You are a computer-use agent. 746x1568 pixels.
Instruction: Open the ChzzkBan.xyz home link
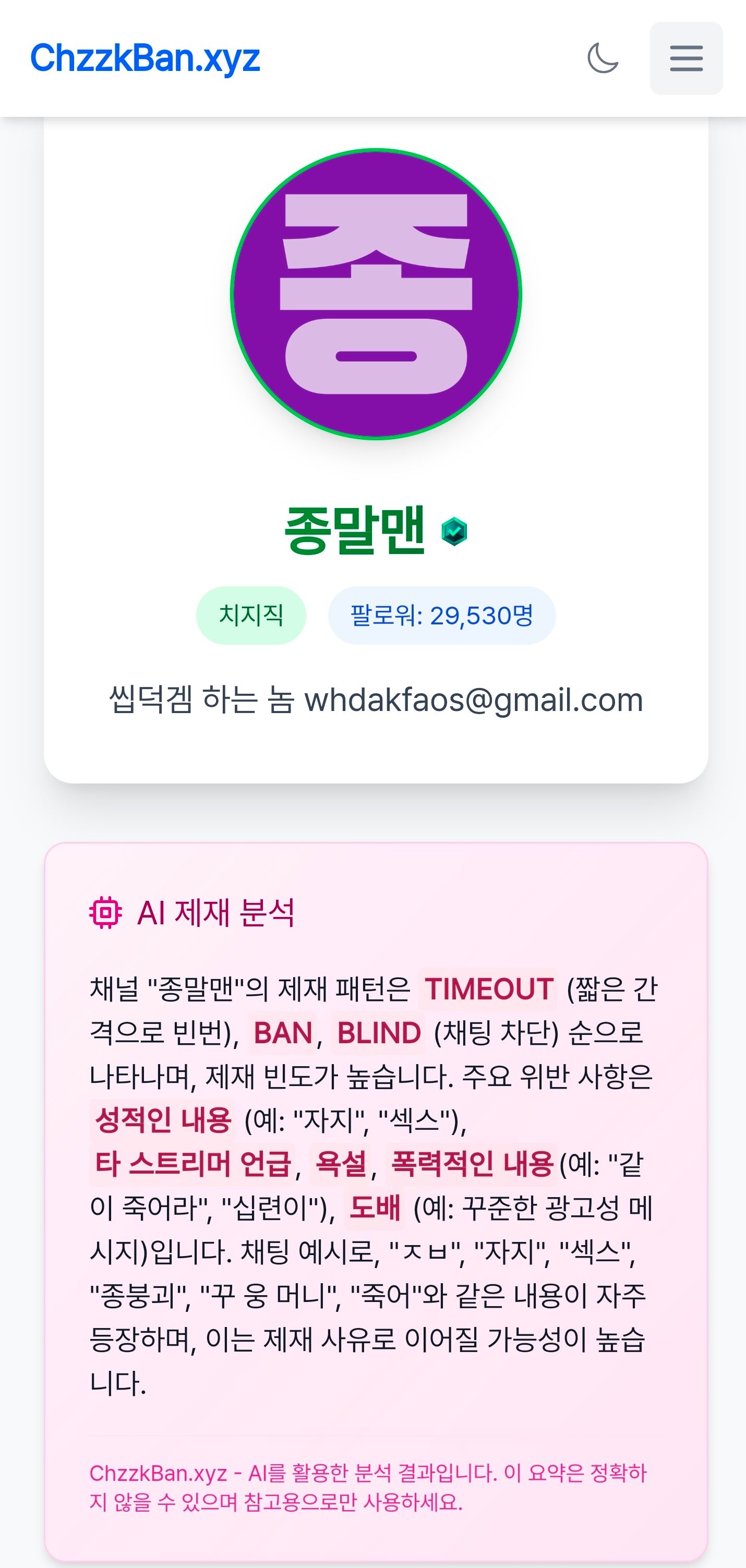point(145,58)
